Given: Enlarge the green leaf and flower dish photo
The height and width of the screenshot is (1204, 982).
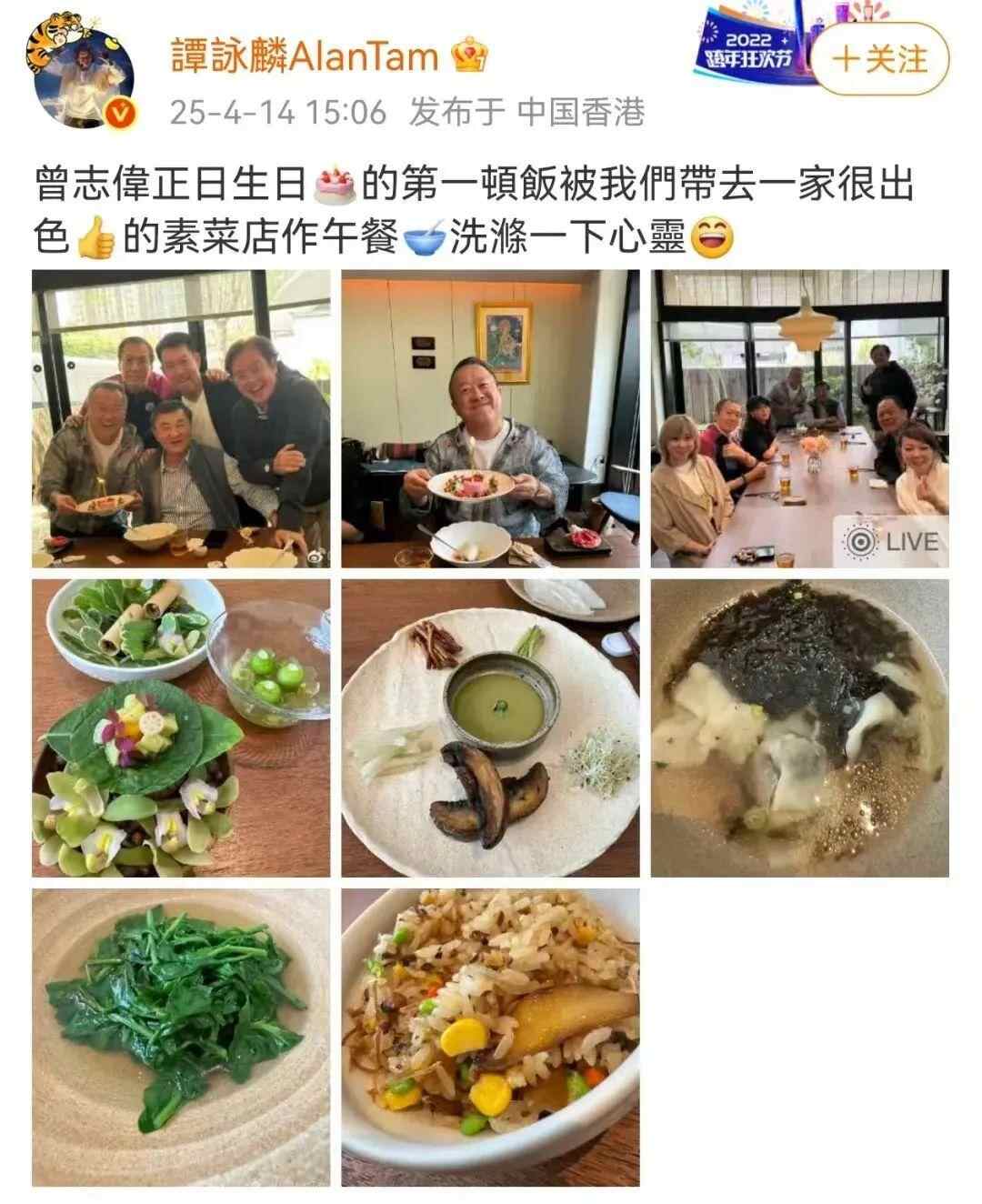Looking at the screenshot, I should 181,727.
